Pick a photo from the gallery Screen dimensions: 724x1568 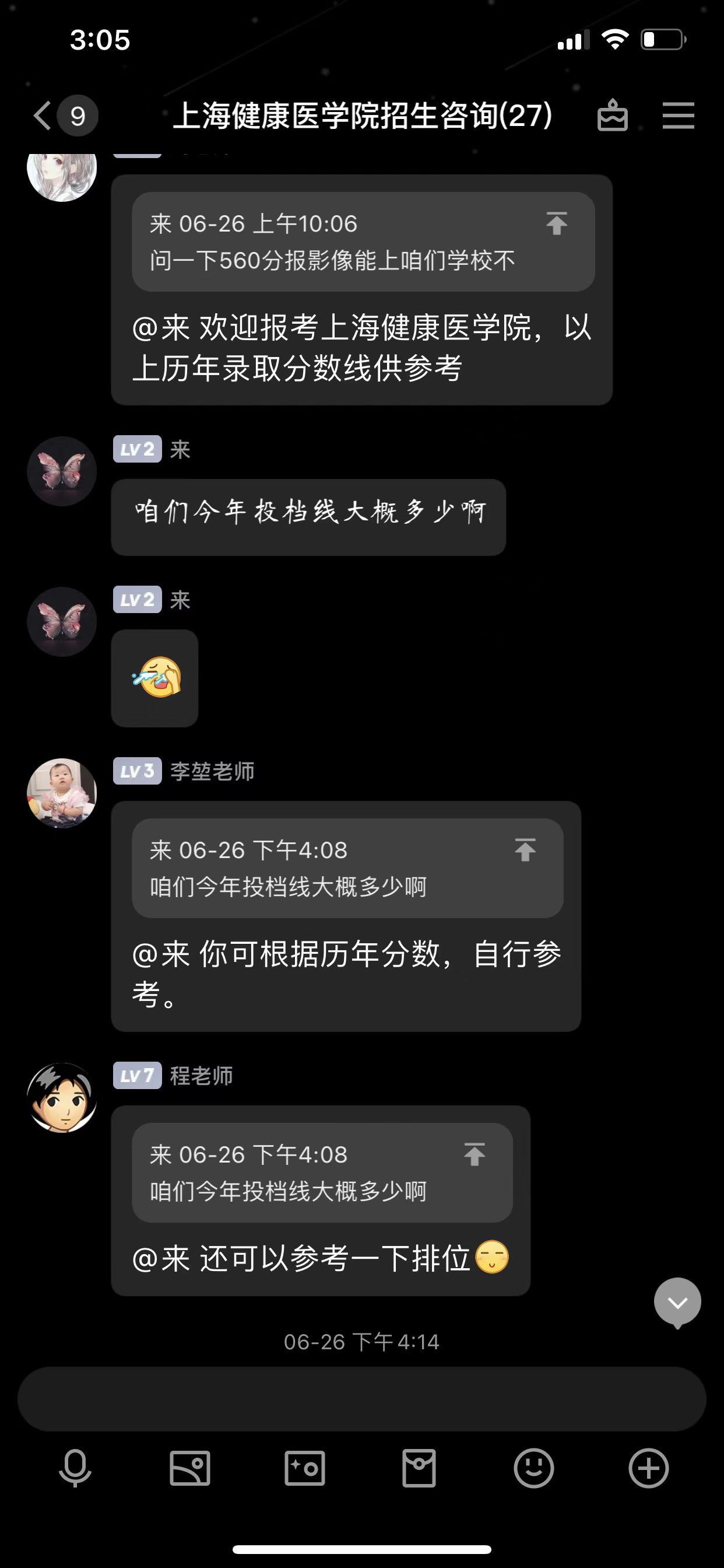coord(190,1468)
